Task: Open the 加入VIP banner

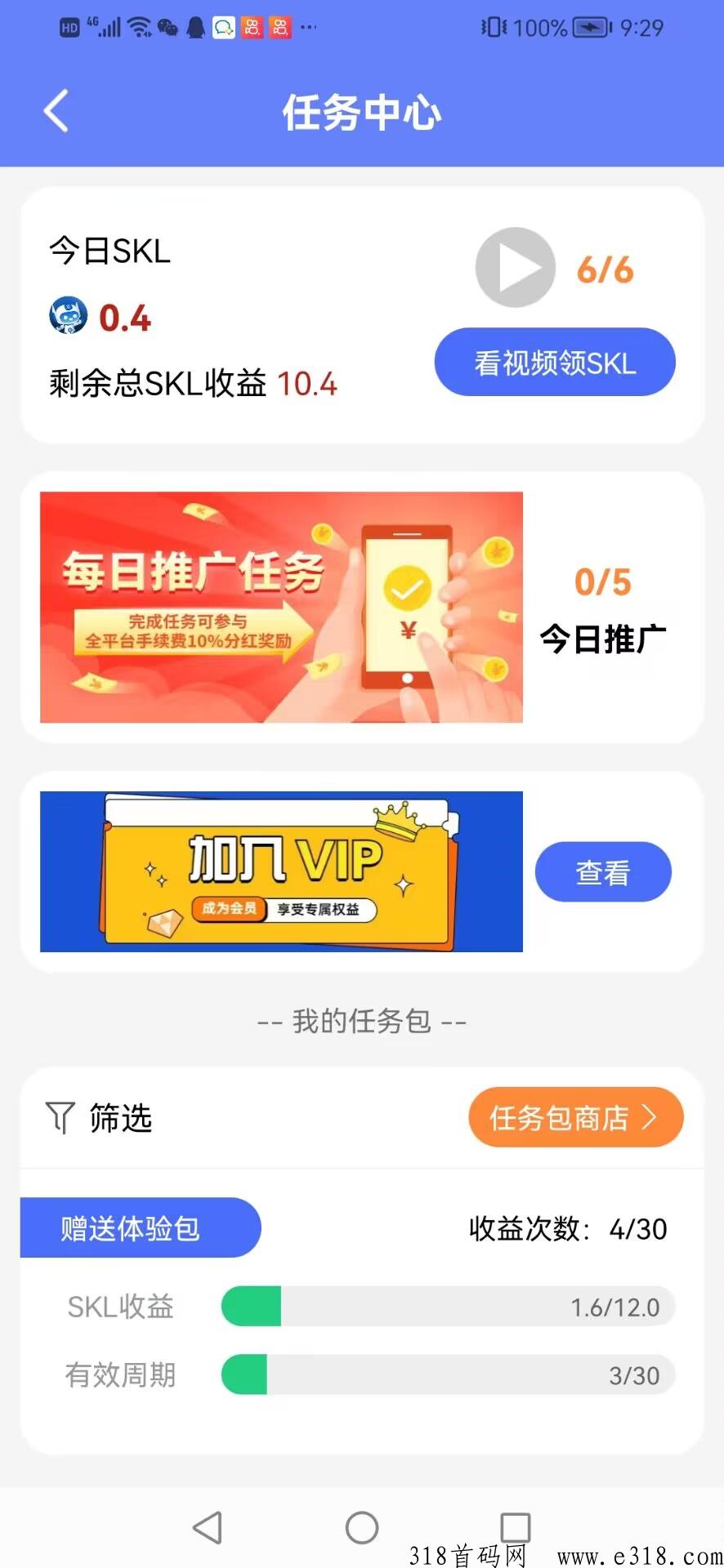Action: 281,871
